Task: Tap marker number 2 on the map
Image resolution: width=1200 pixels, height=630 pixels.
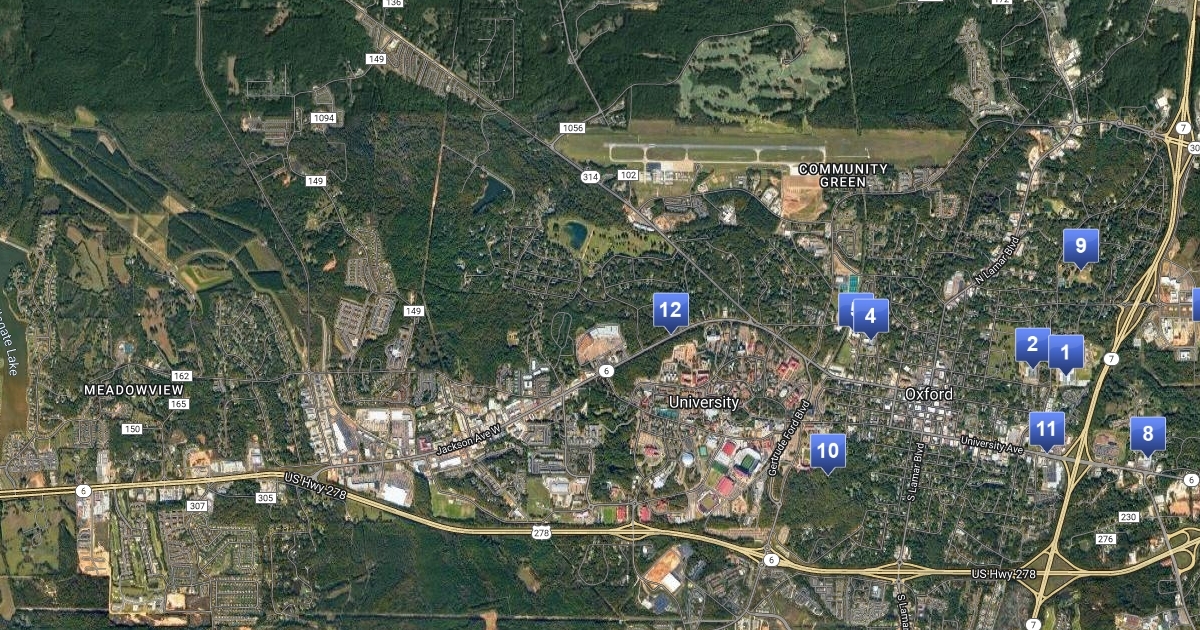Action: pyautogui.click(x=1032, y=346)
